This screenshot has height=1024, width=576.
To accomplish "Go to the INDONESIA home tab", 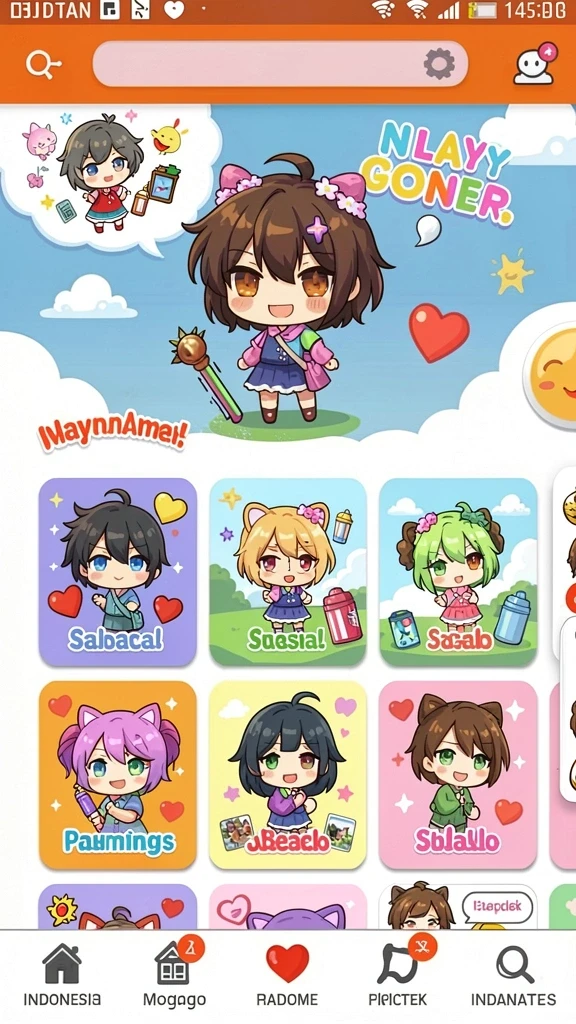I will pyautogui.click(x=62, y=975).
